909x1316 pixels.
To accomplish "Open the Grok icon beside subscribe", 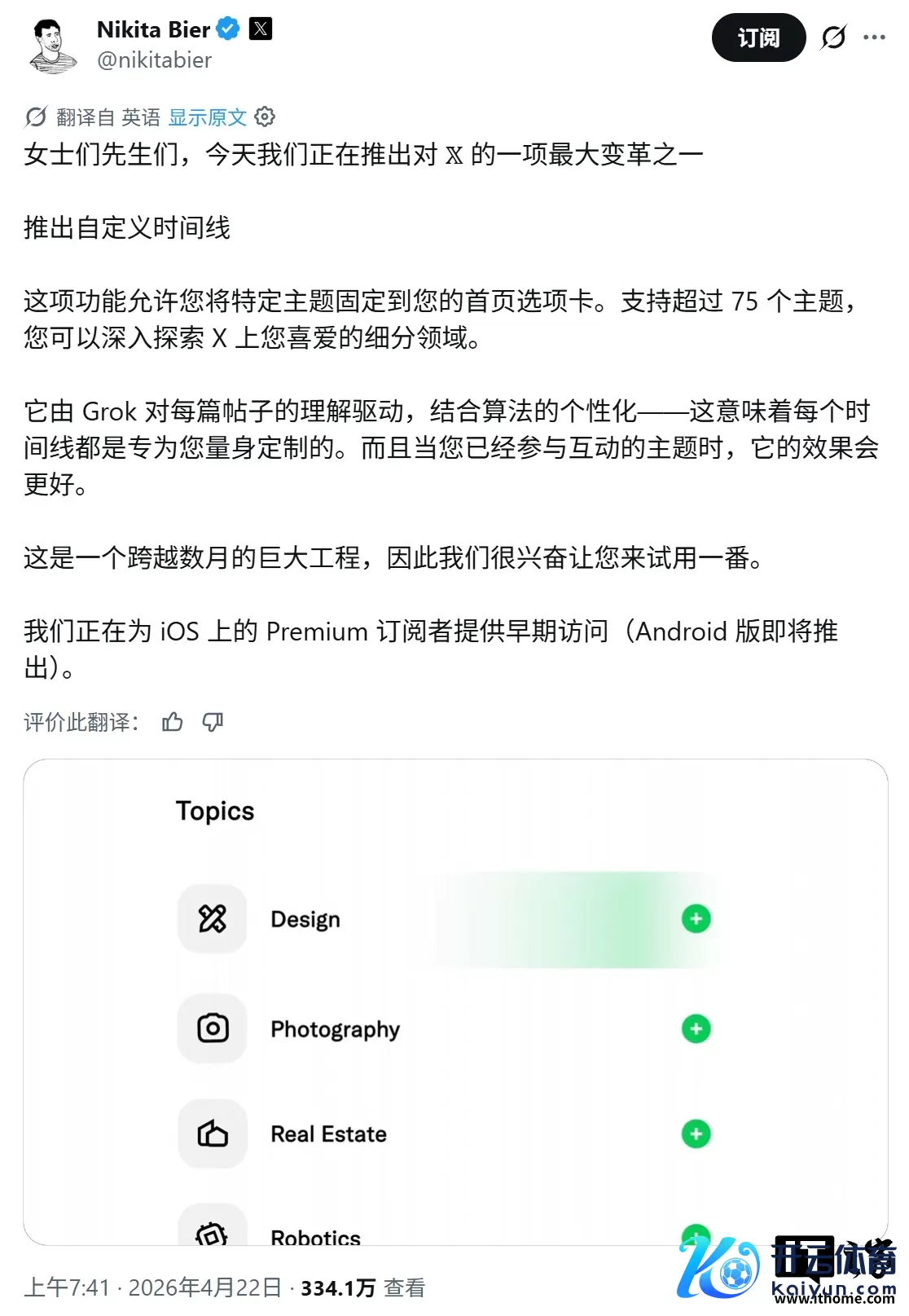I will pos(833,37).
